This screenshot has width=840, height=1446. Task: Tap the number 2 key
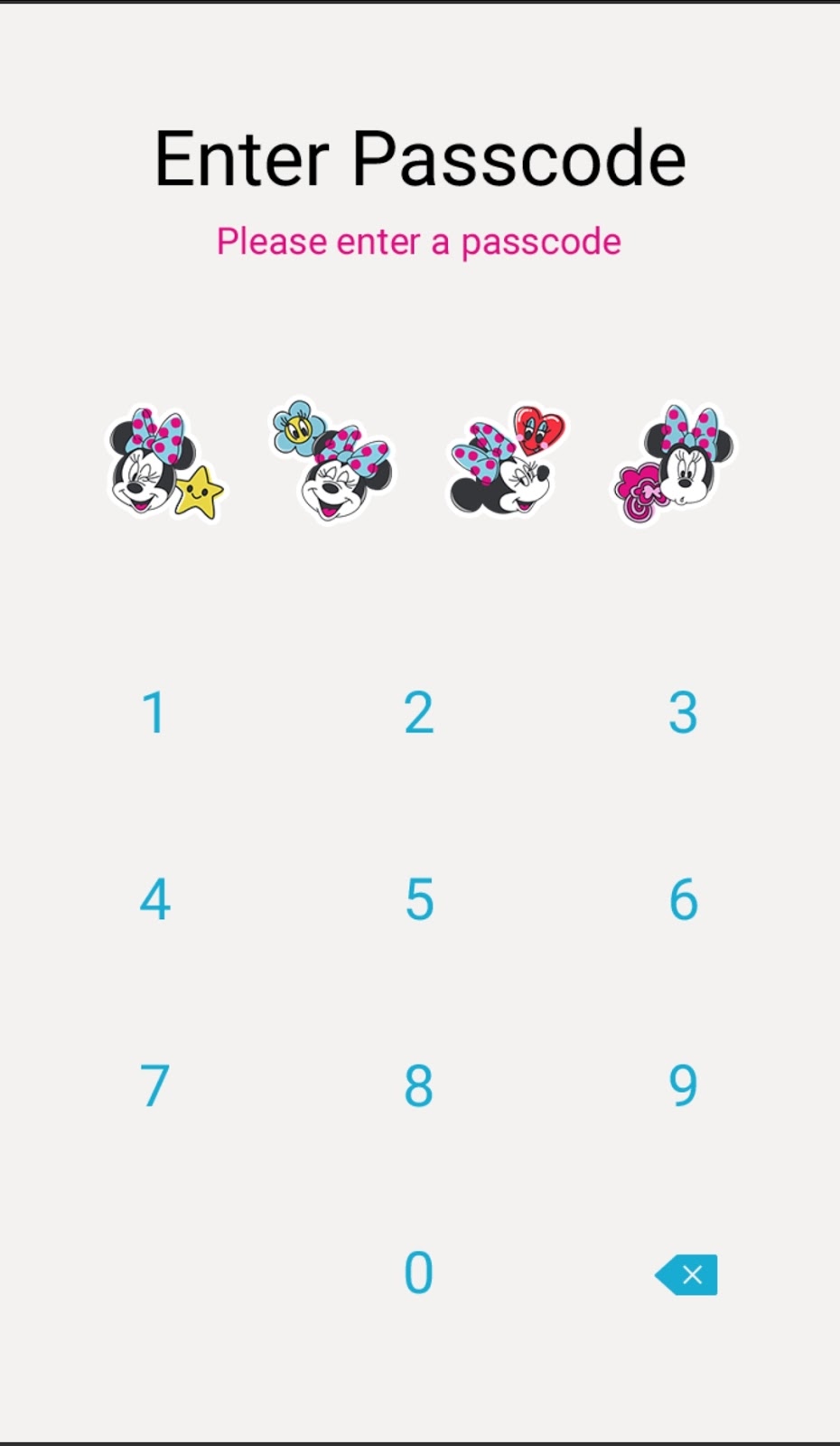coord(418,713)
